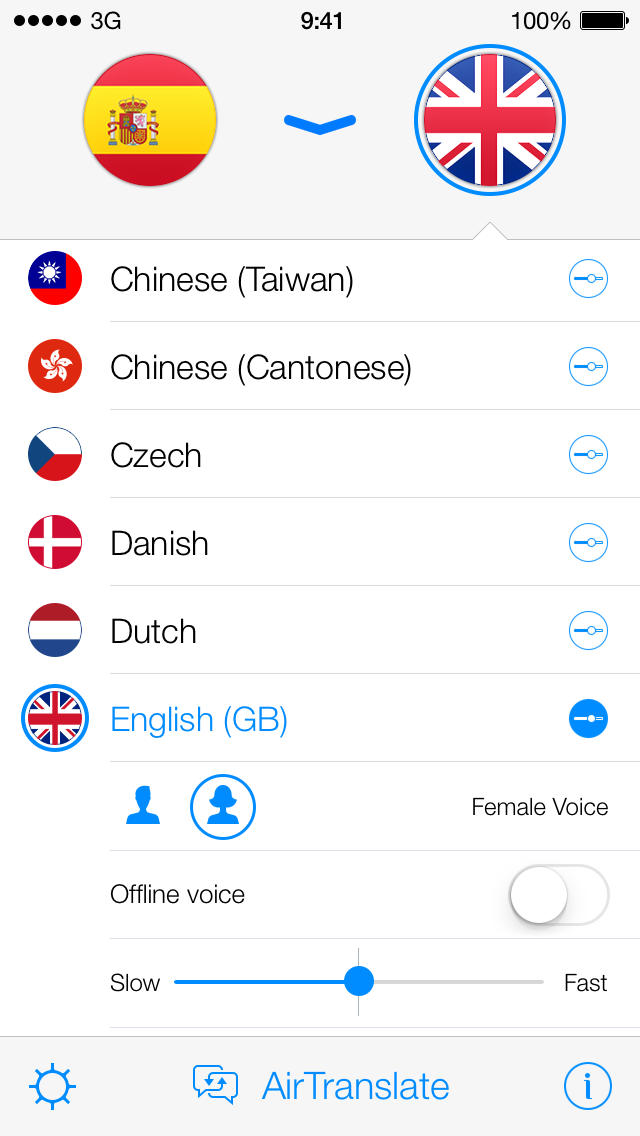Collapse the language list with the chevron
Image resolution: width=640 pixels, height=1136 pixels.
tap(320, 124)
